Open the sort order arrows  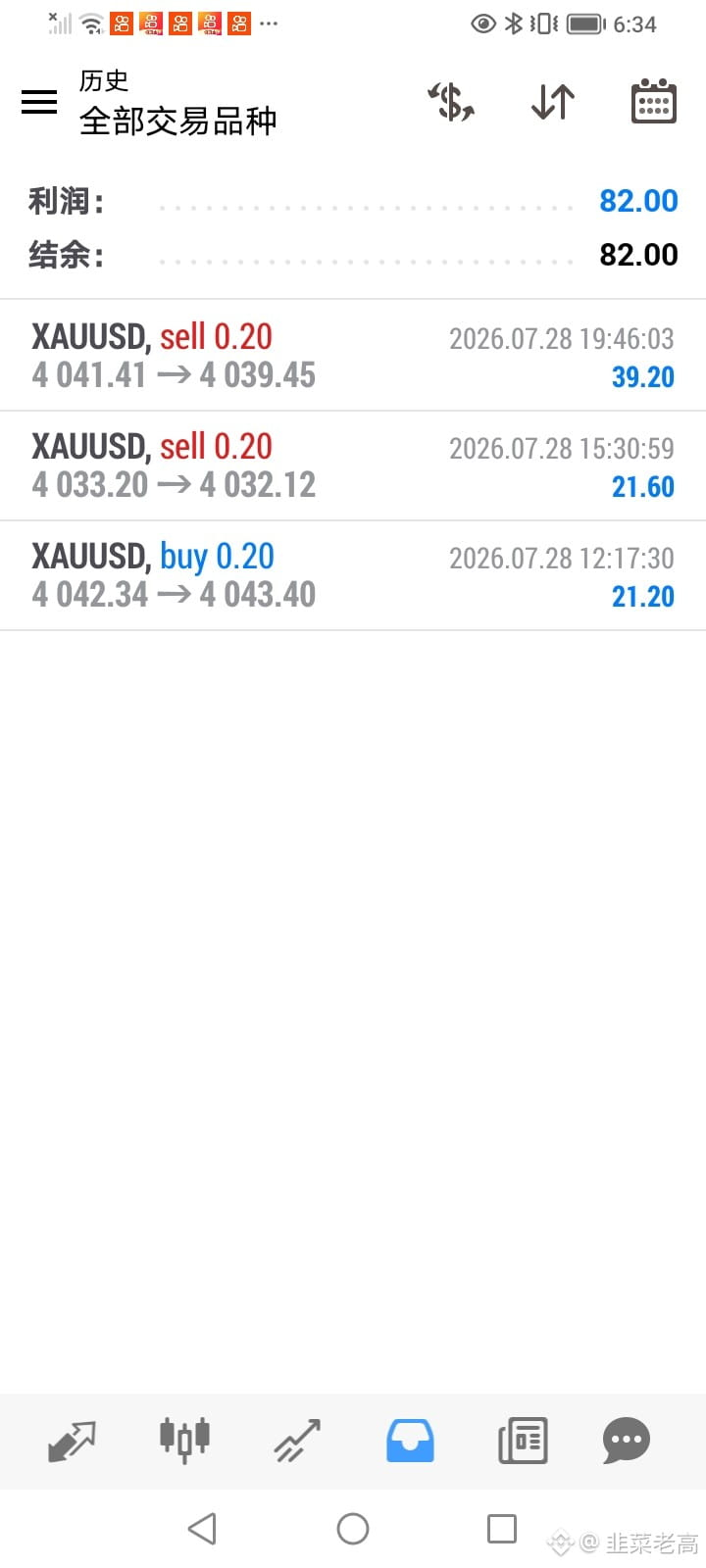553,102
